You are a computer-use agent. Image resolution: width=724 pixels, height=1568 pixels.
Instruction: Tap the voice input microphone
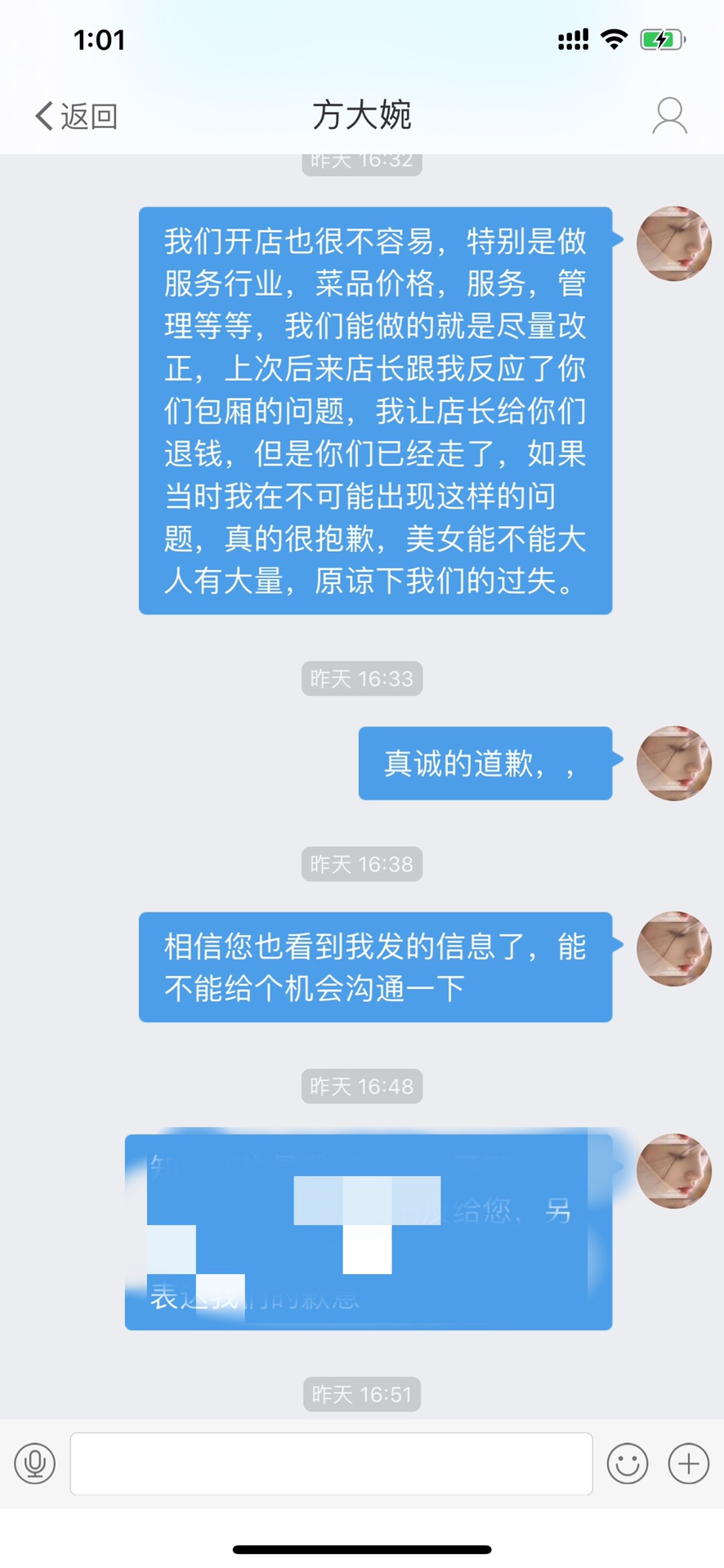pyautogui.click(x=35, y=1463)
